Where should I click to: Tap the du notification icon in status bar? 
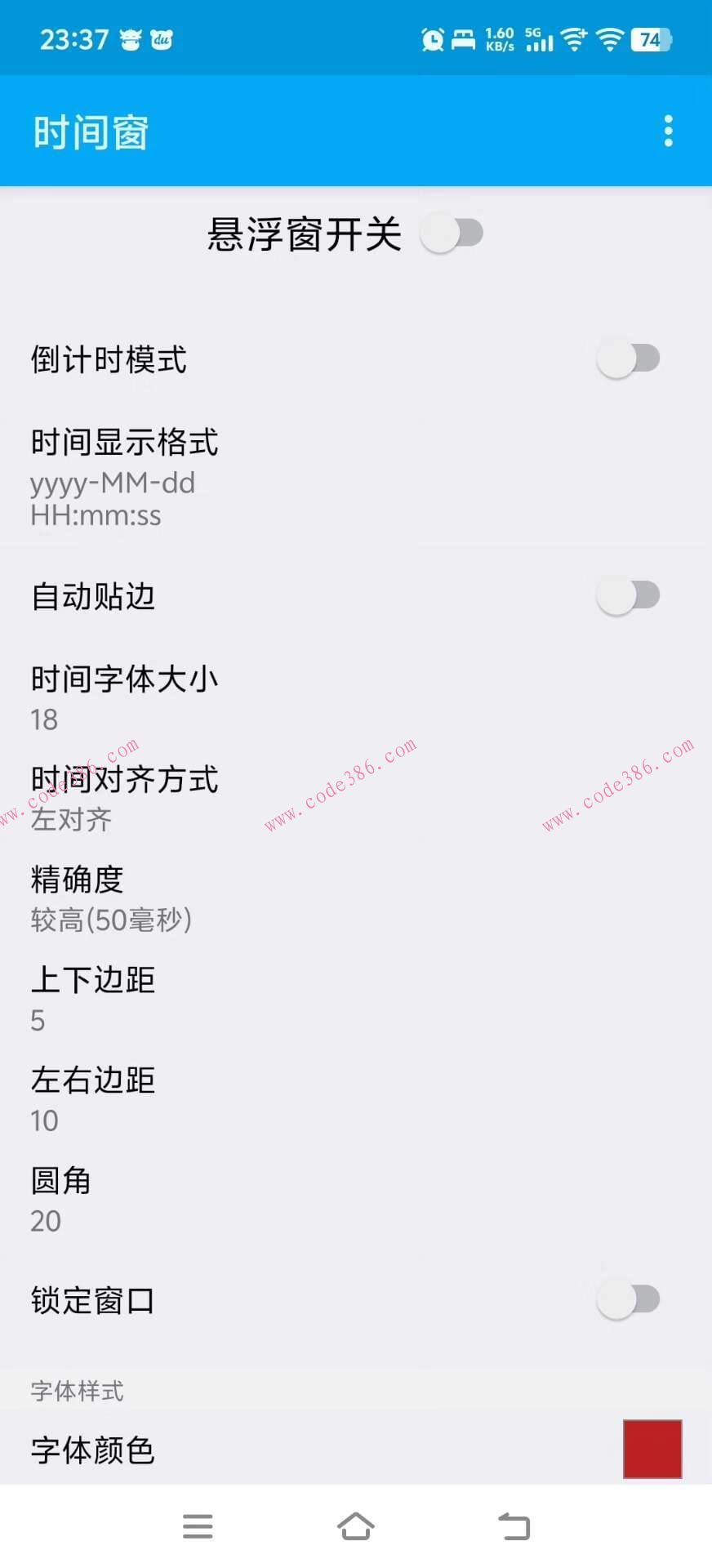(x=160, y=40)
